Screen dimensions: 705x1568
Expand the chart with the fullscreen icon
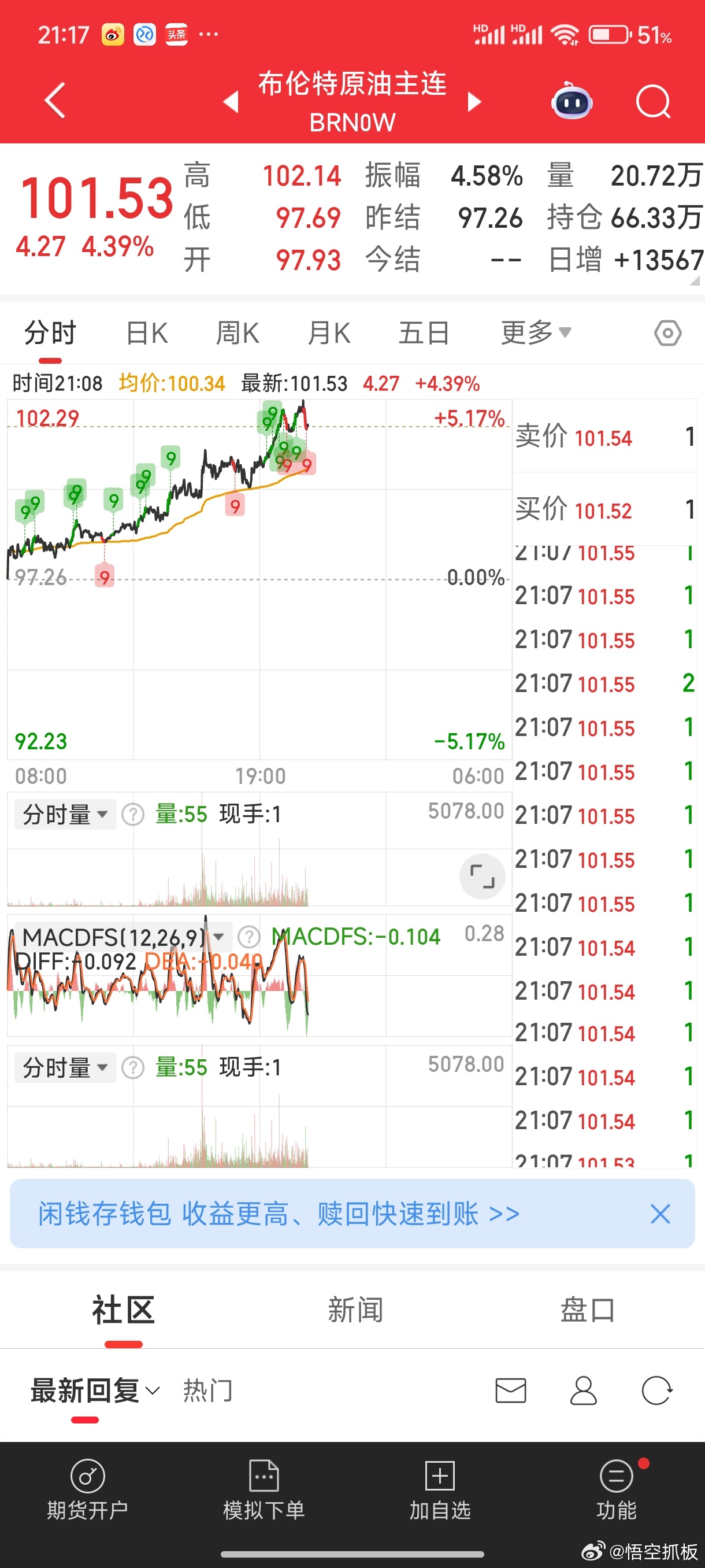coord(483,877)
